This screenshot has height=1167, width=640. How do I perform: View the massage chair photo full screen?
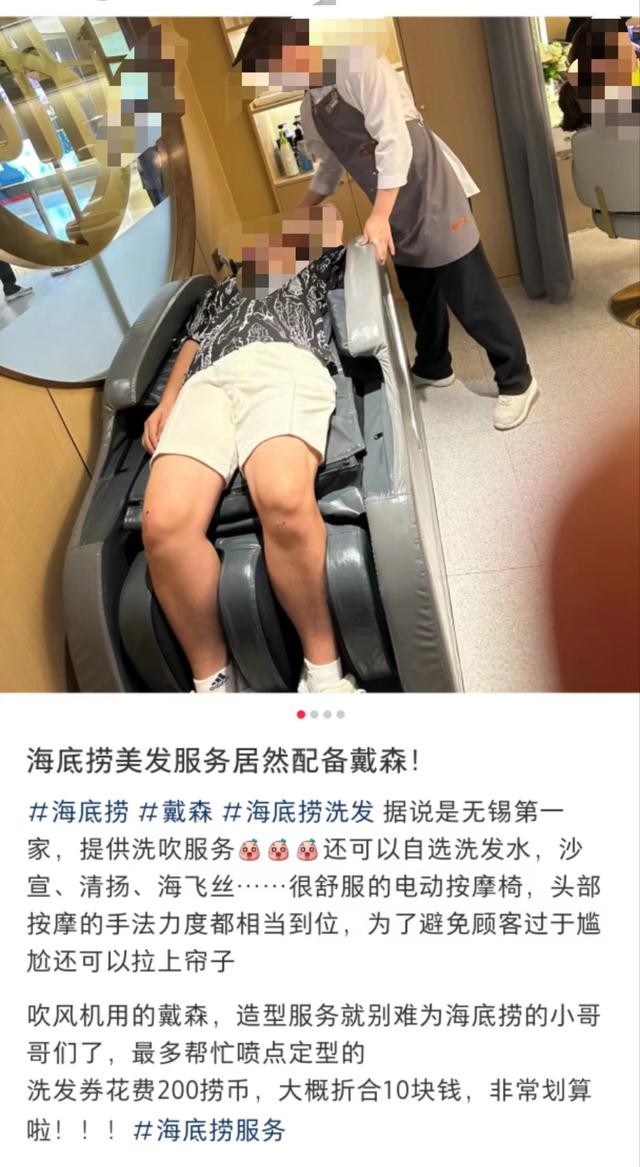point(320,350)
